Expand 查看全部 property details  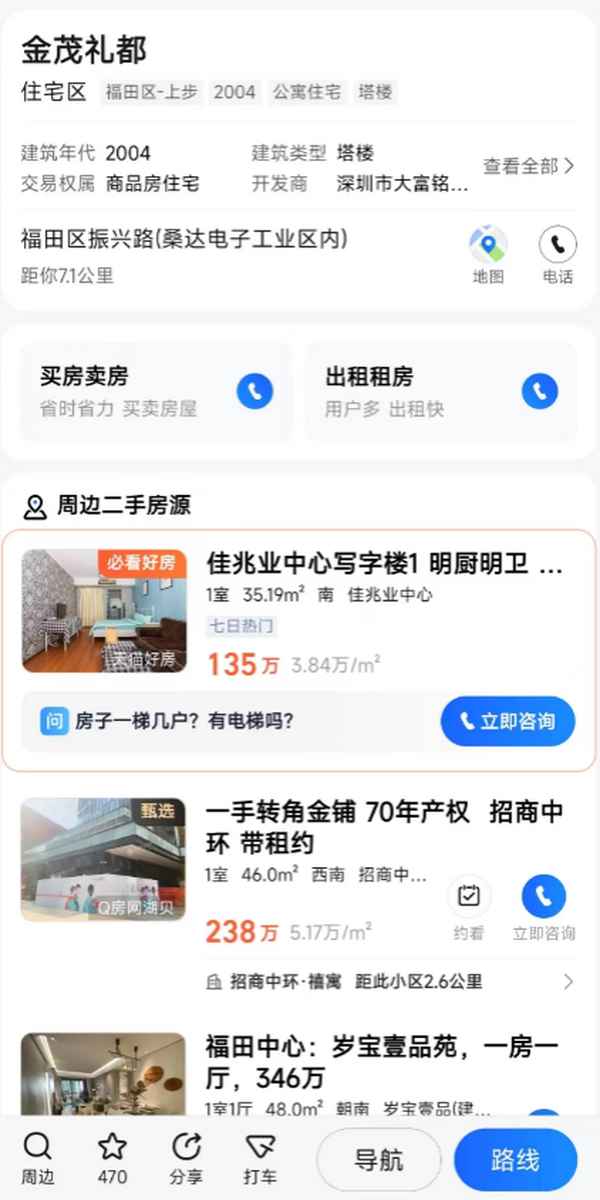pos(528,166)
